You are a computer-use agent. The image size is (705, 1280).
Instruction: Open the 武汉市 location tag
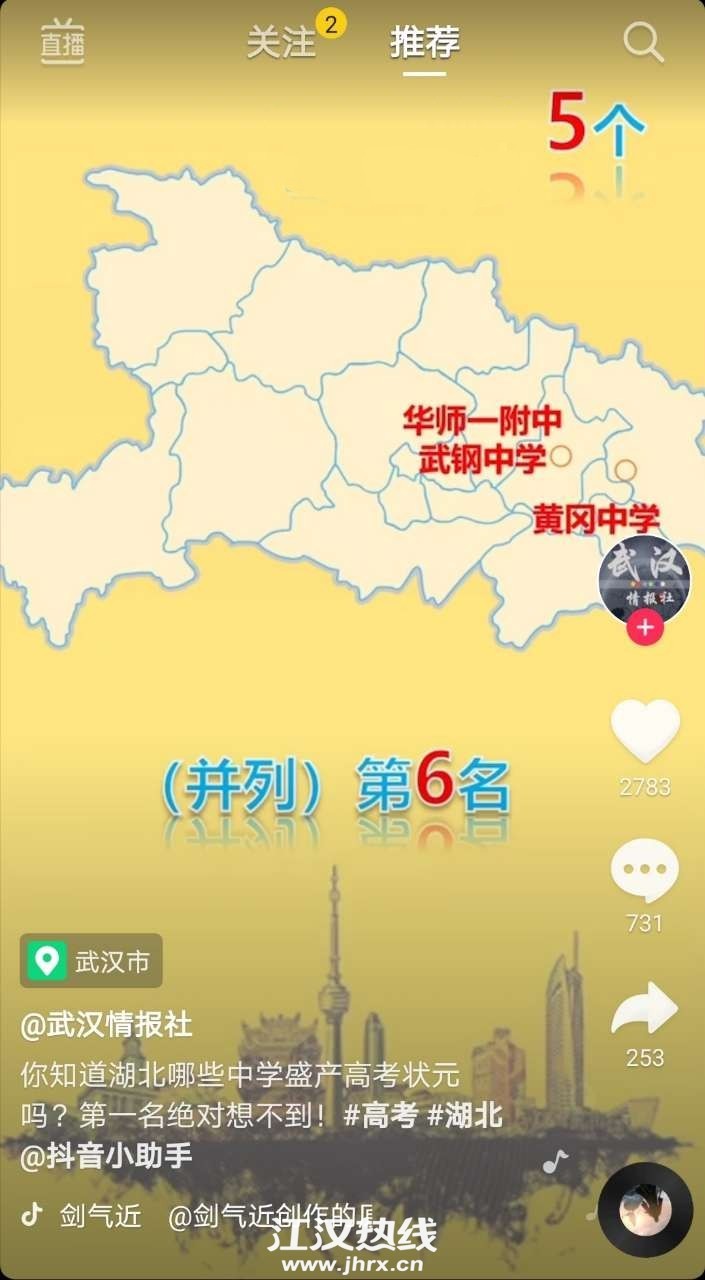click(x=92, y=961)
